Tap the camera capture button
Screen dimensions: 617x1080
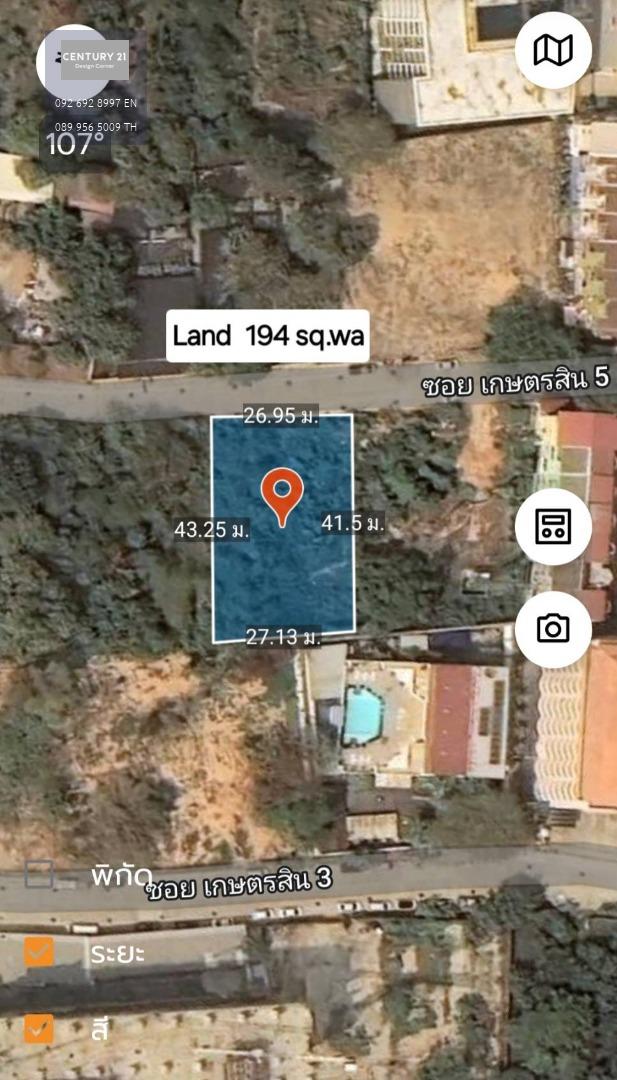point(553,629)
